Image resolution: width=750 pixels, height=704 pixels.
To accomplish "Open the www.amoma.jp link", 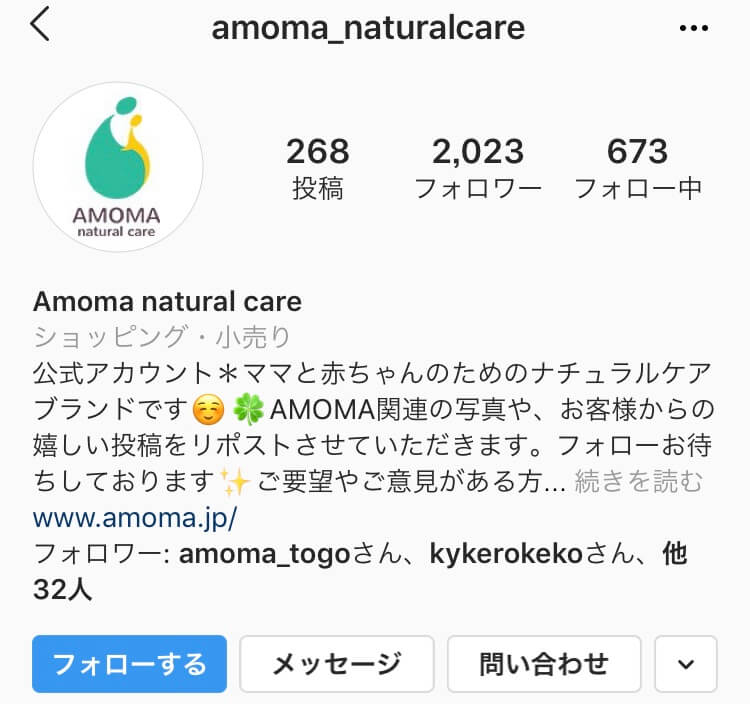I will coord(134,519).
